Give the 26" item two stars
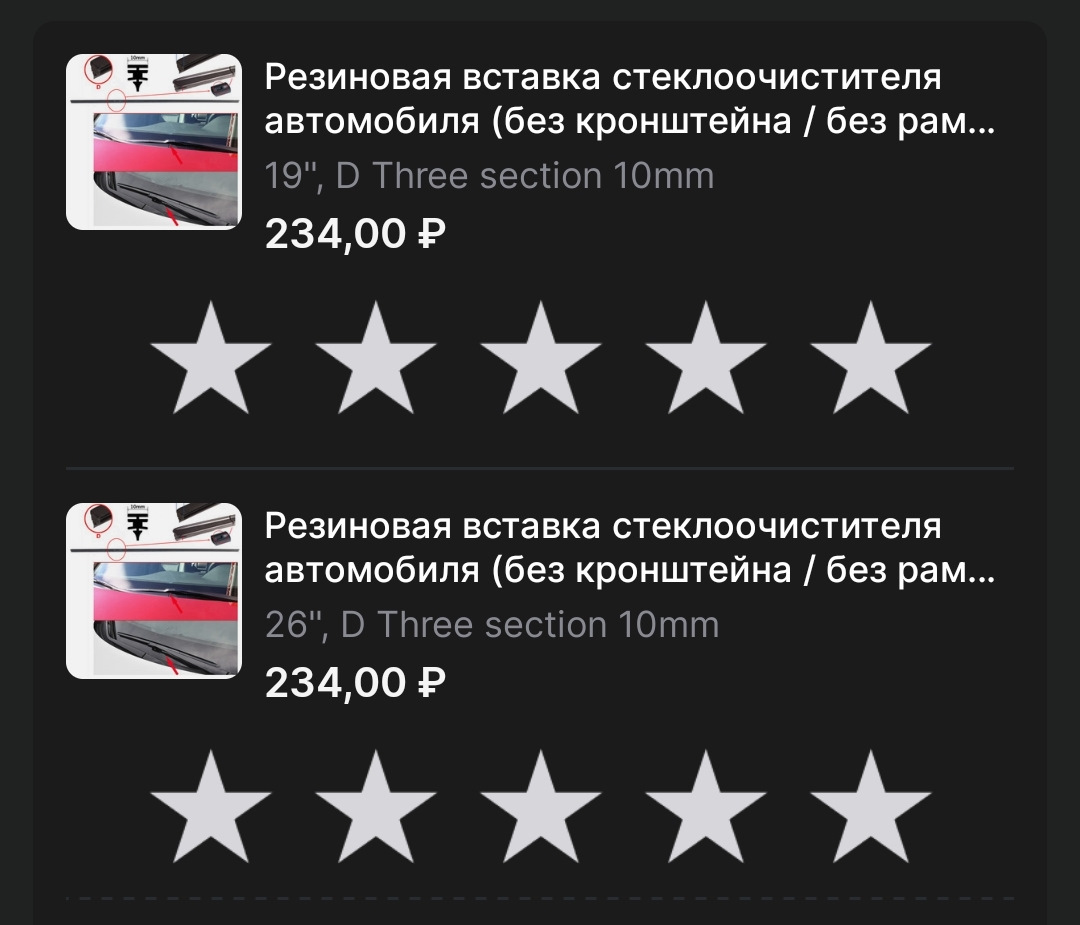The image size is (1080, 925). coord(375,809)
